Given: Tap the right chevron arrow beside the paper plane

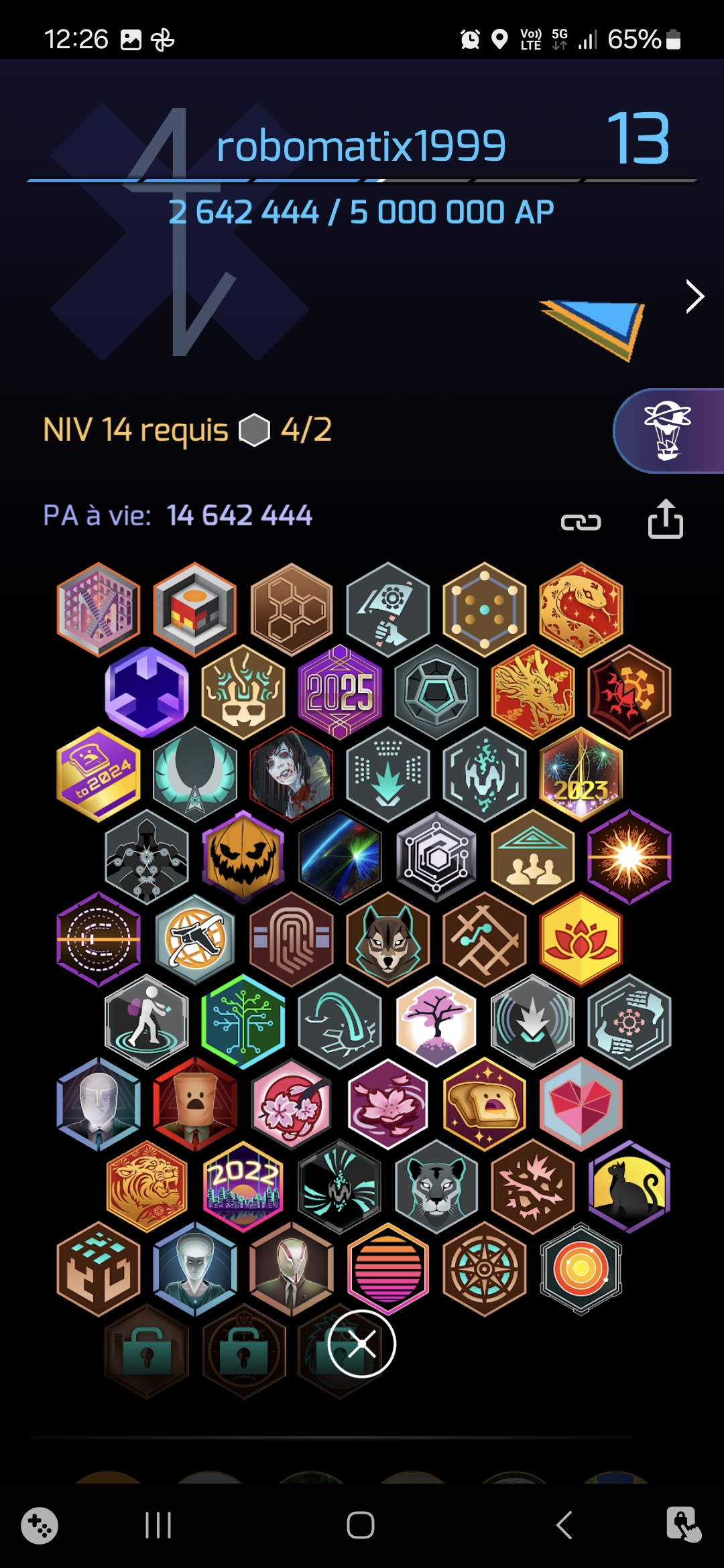Looking at the screenshot, I should (695, 296).
